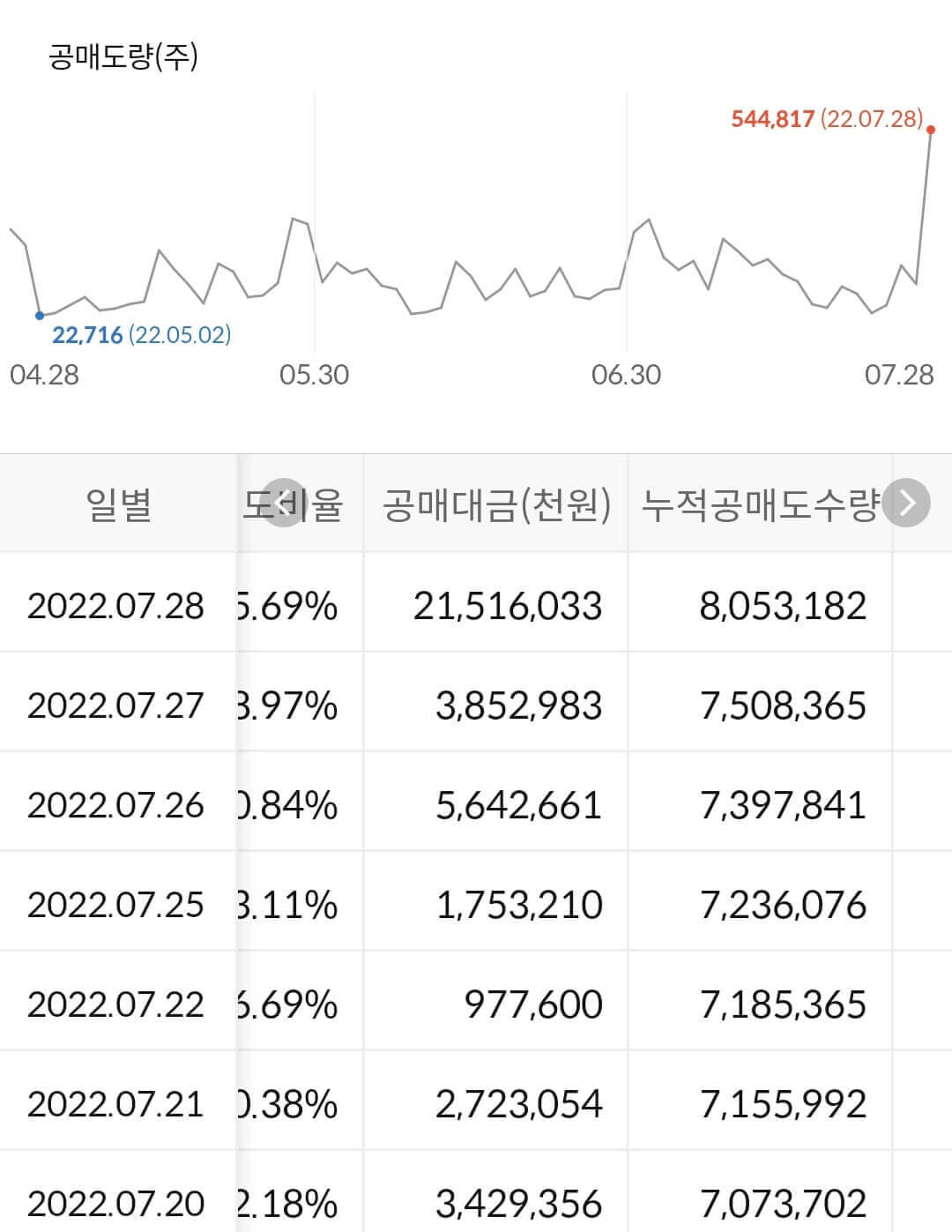
Task: Click the left circular scroll arrow over the table
Action: click(x=284, y=502)
